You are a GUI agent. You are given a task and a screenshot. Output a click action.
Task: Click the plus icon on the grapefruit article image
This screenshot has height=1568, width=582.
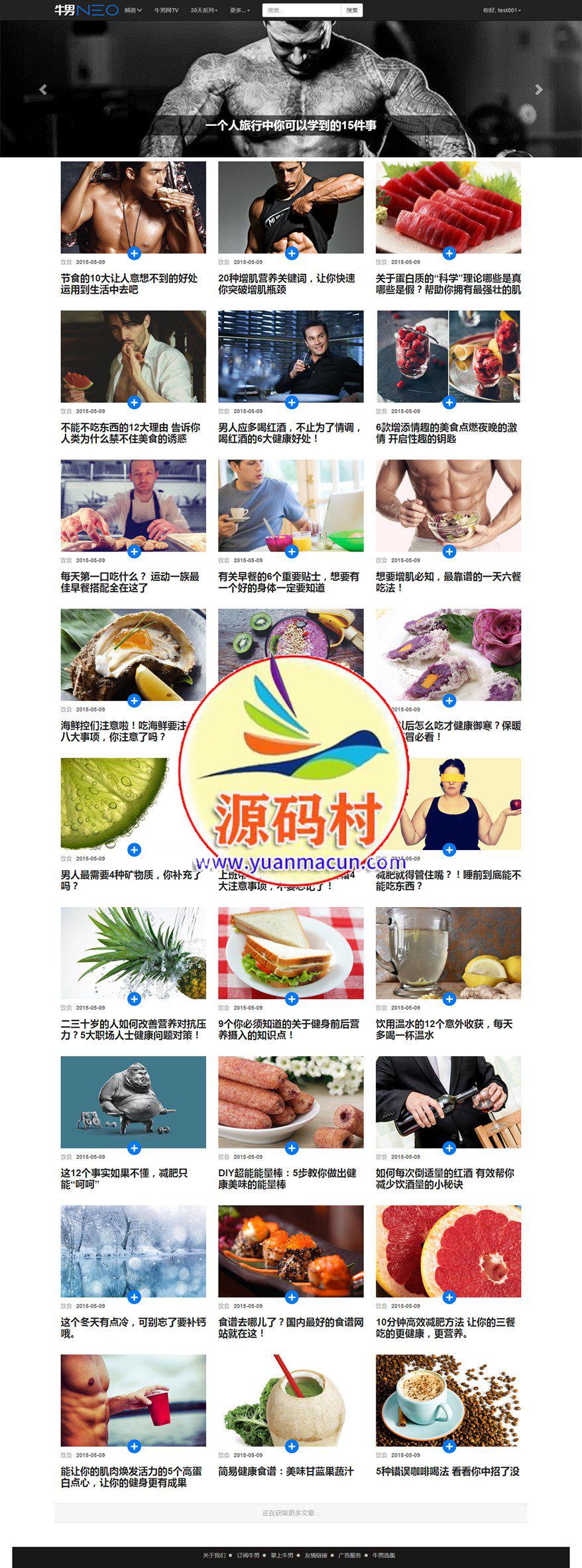point(449,1298)
